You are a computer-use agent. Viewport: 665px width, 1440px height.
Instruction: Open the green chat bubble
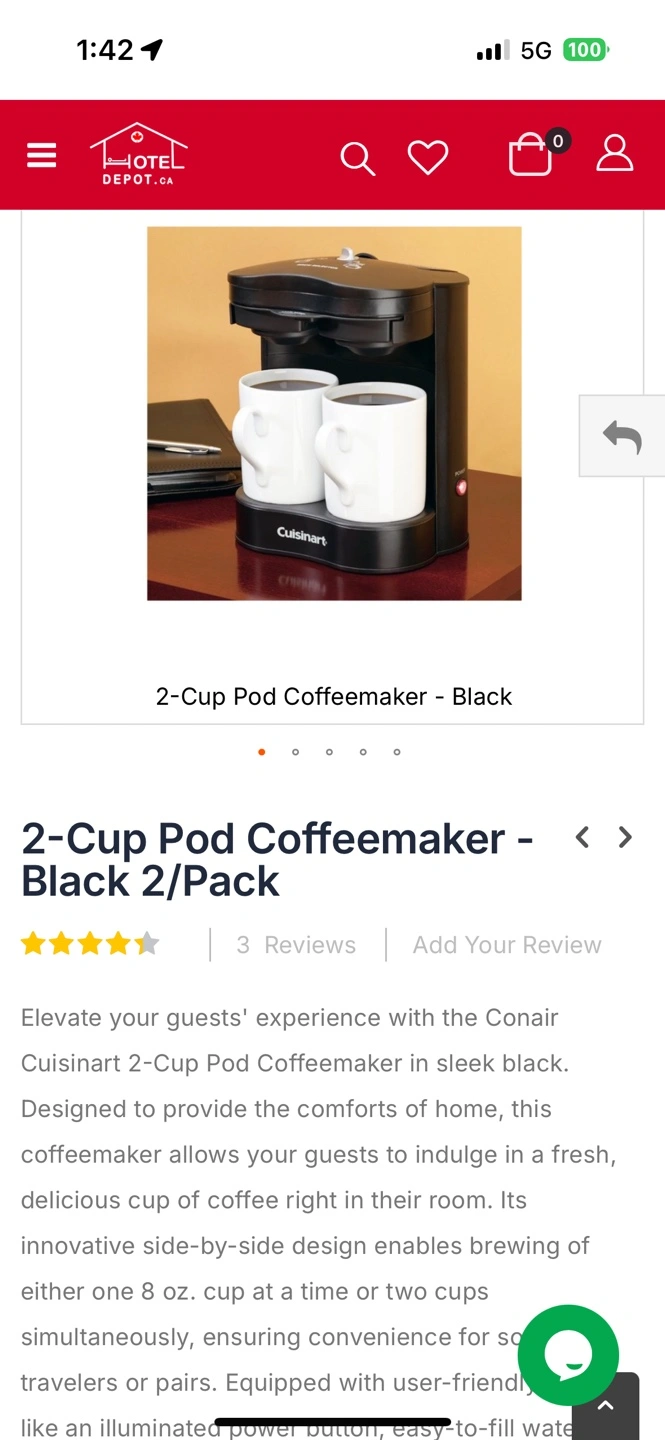tap(568, 1355)
